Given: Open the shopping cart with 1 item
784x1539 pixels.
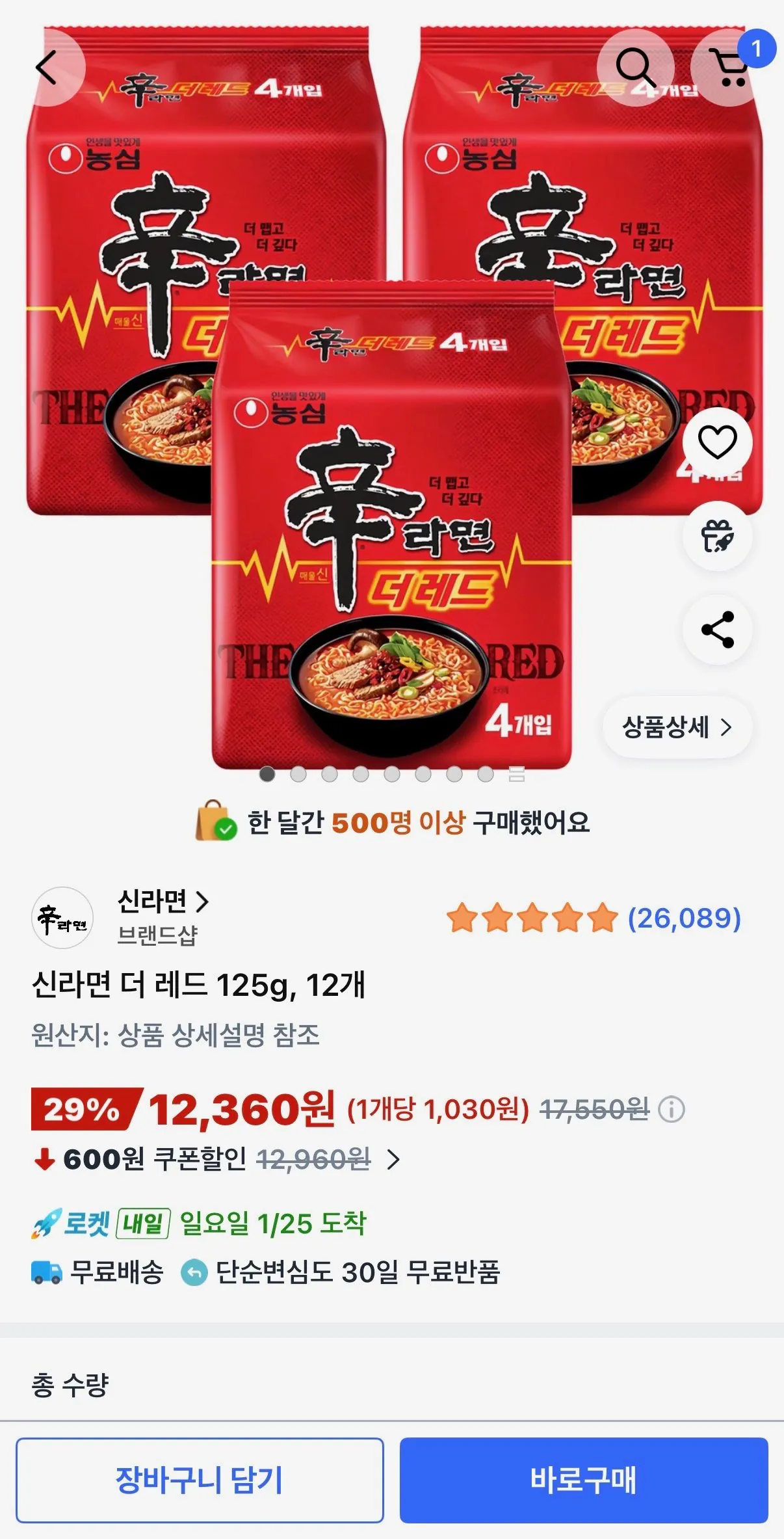Looking at the screenshot, I should click(x=731, y=67).
